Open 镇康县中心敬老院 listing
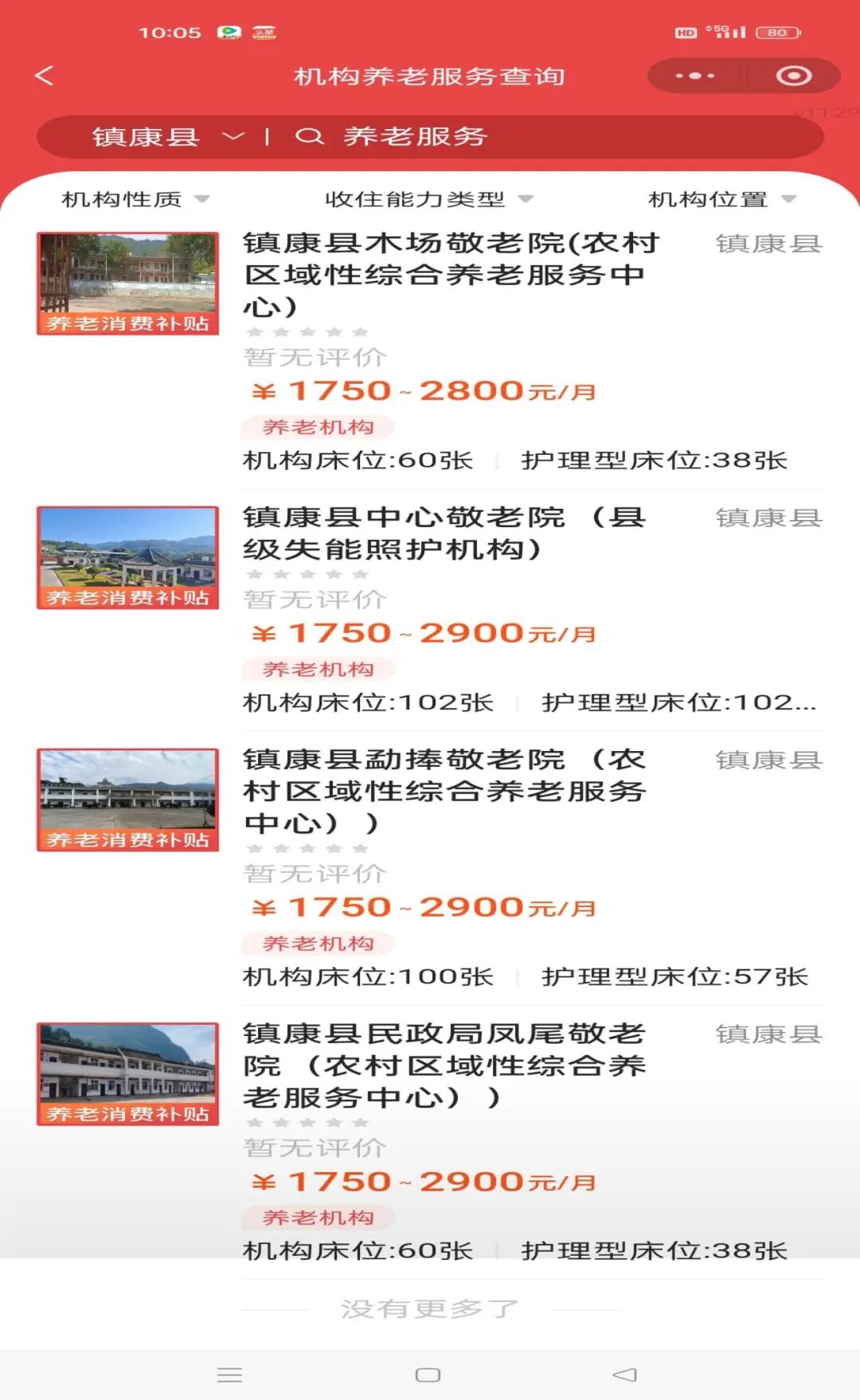 [443, 533]
